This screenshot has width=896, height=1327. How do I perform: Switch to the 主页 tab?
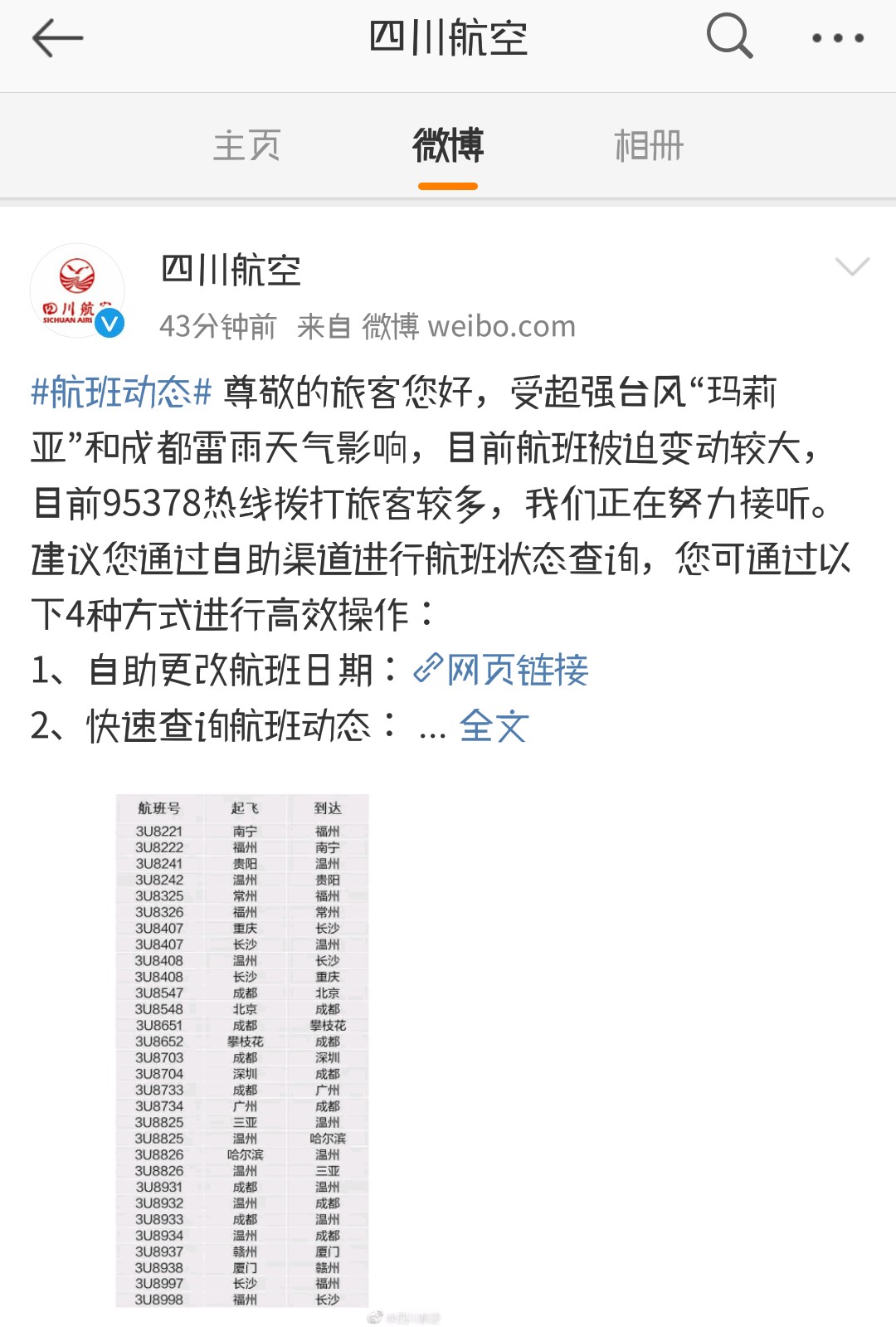click(x=246, y=146)
